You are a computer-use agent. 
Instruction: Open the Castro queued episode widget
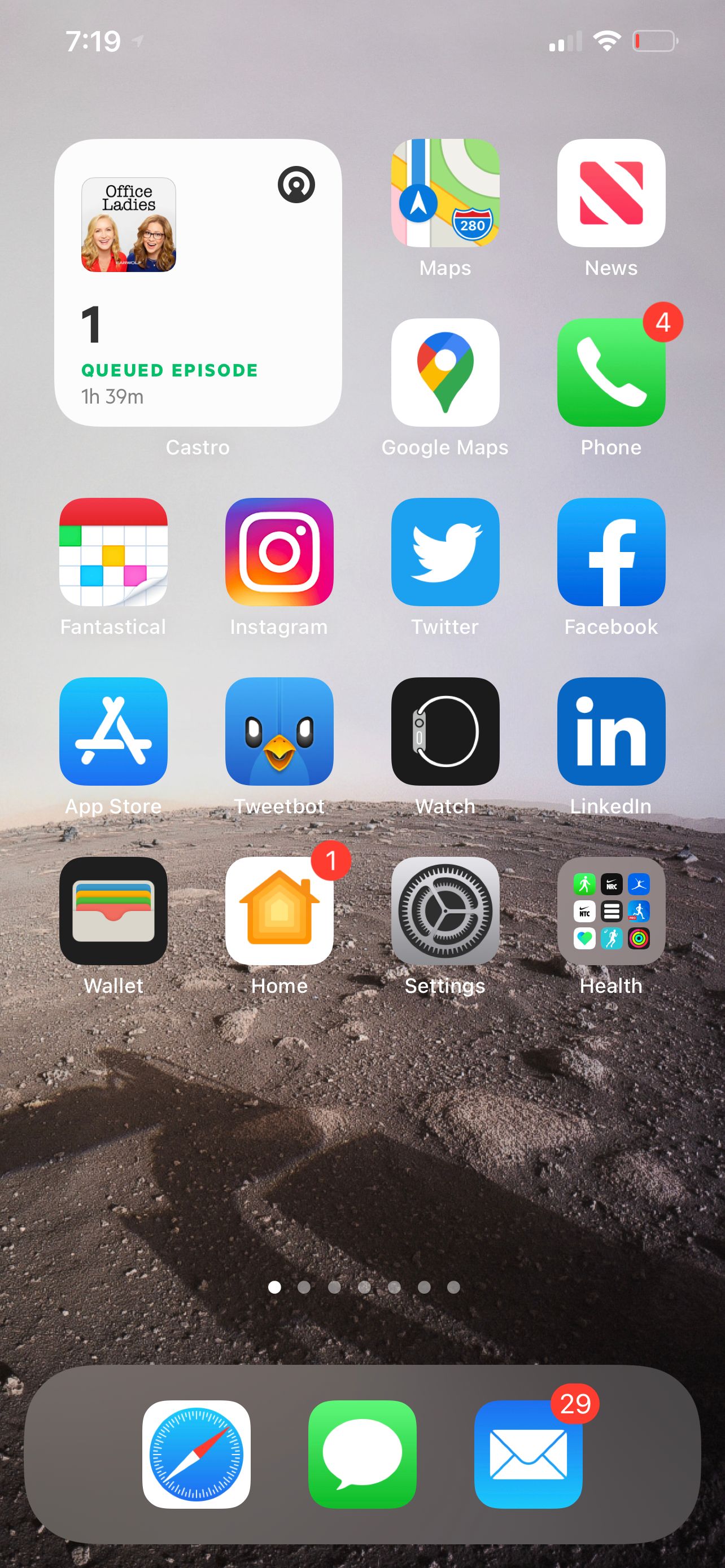(198, 283)
